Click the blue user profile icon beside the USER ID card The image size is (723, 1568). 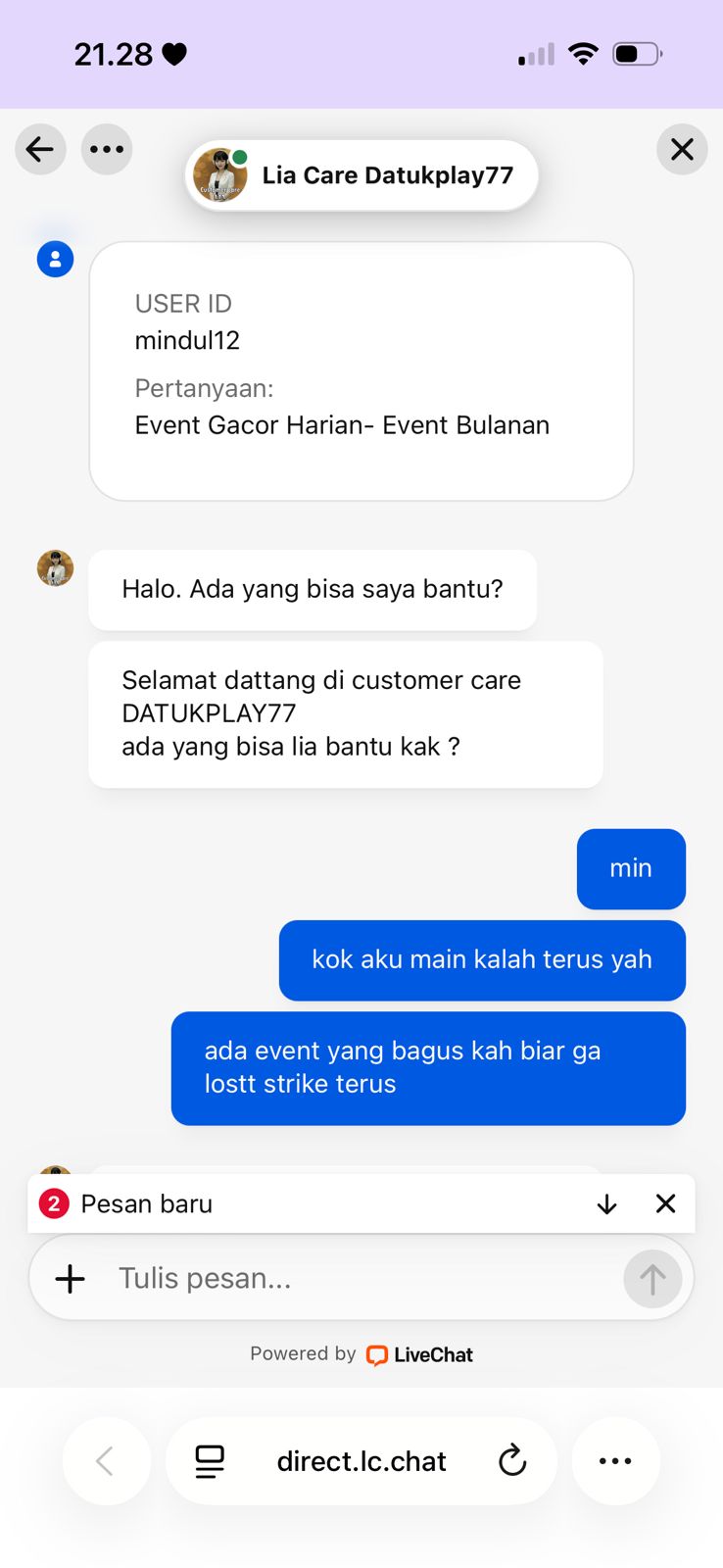click(x=55, y=259)
